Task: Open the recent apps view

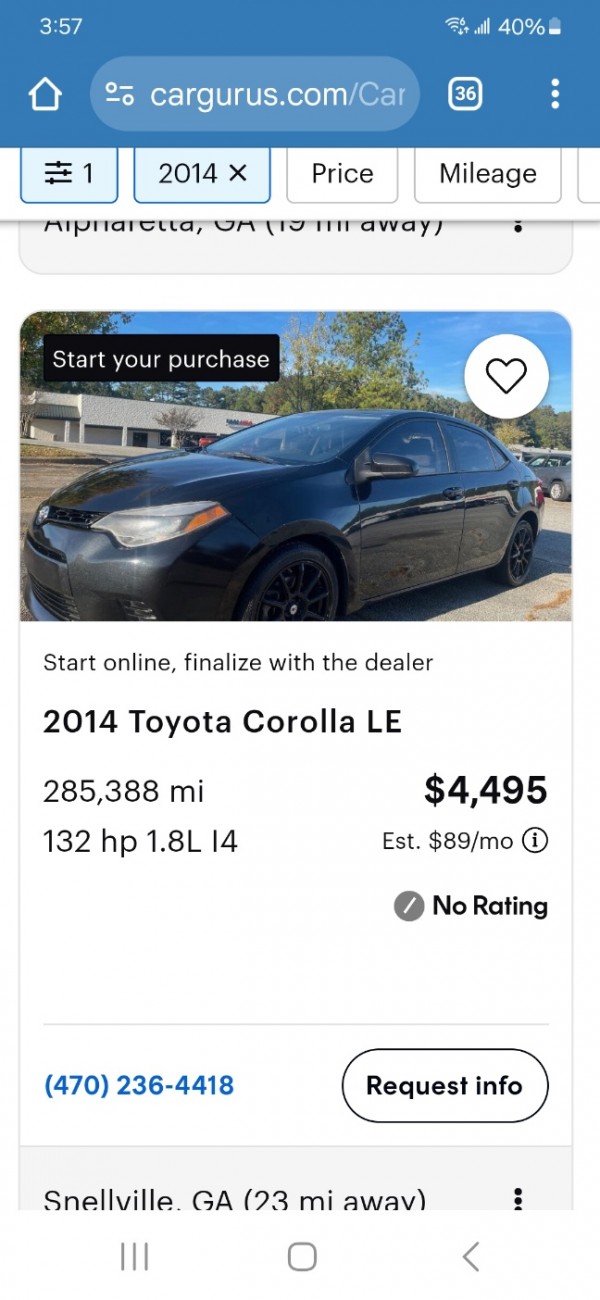Action: pyautogui.click(x=134, y=1257)
